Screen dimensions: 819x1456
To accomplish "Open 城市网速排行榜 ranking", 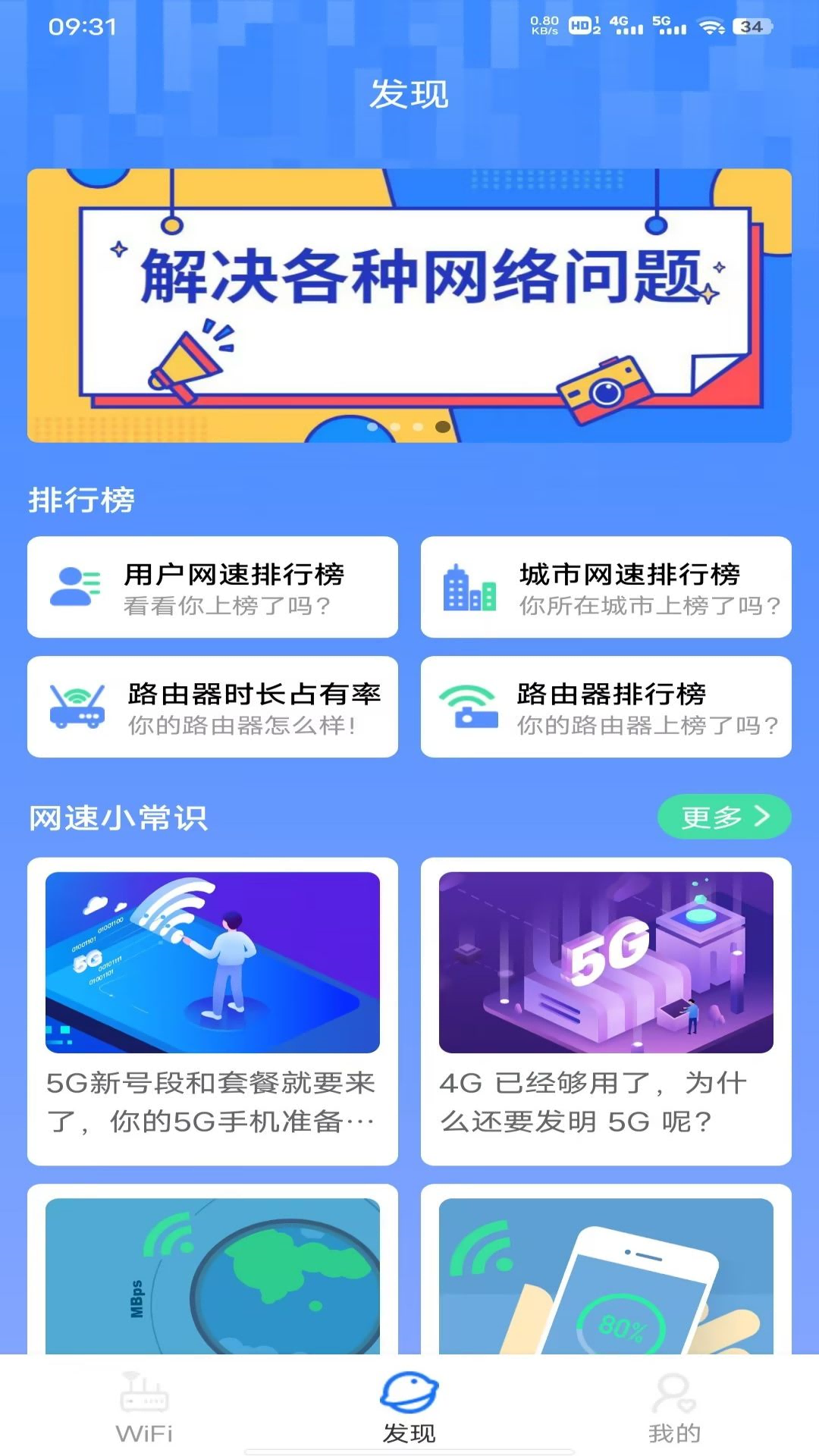I will point(606,587).
